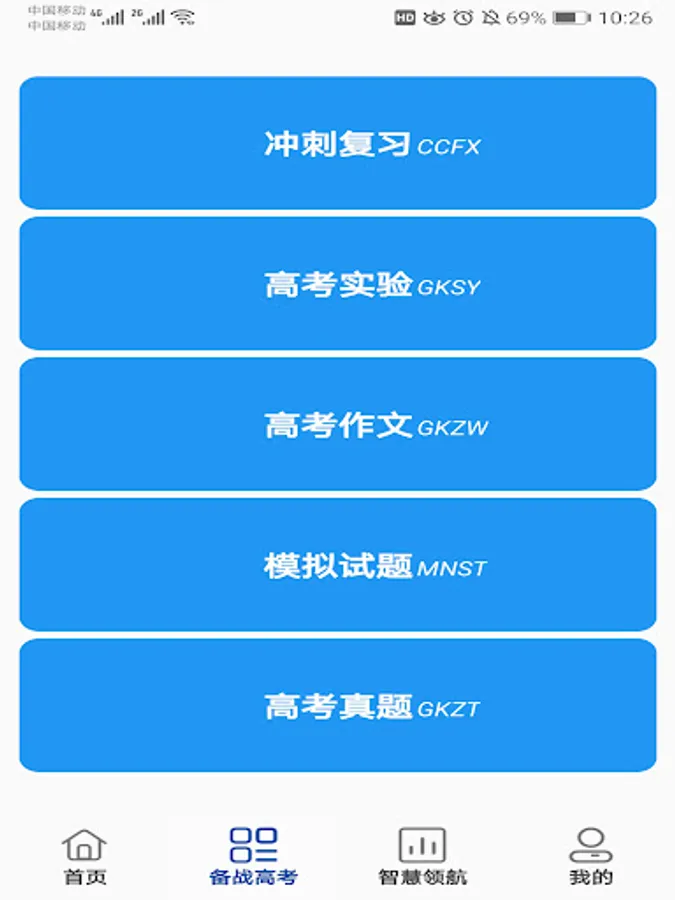675x900 pixels.
Task: Open the 我的 profile tab
Action: pos(590,857)
